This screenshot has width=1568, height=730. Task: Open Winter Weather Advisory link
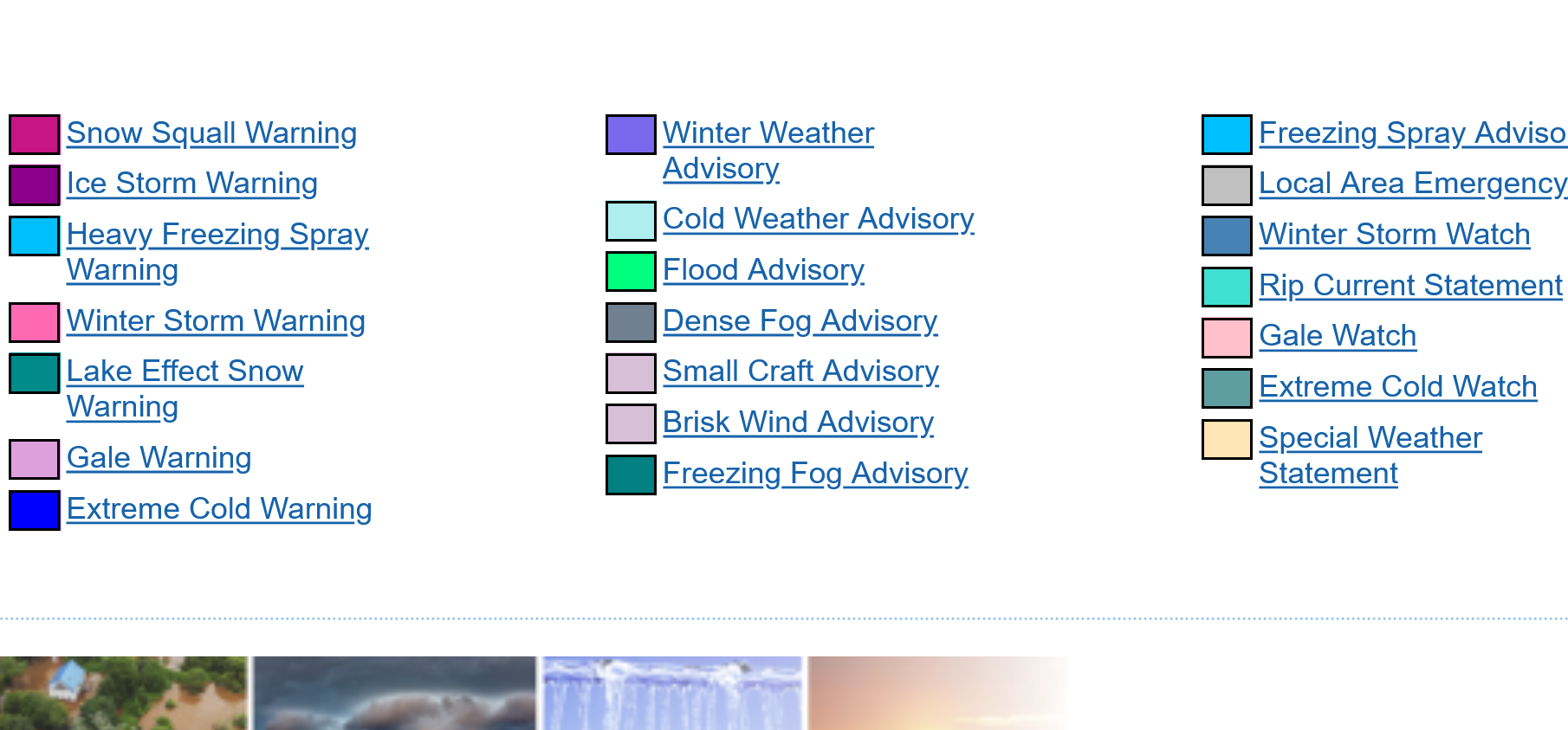768,133
